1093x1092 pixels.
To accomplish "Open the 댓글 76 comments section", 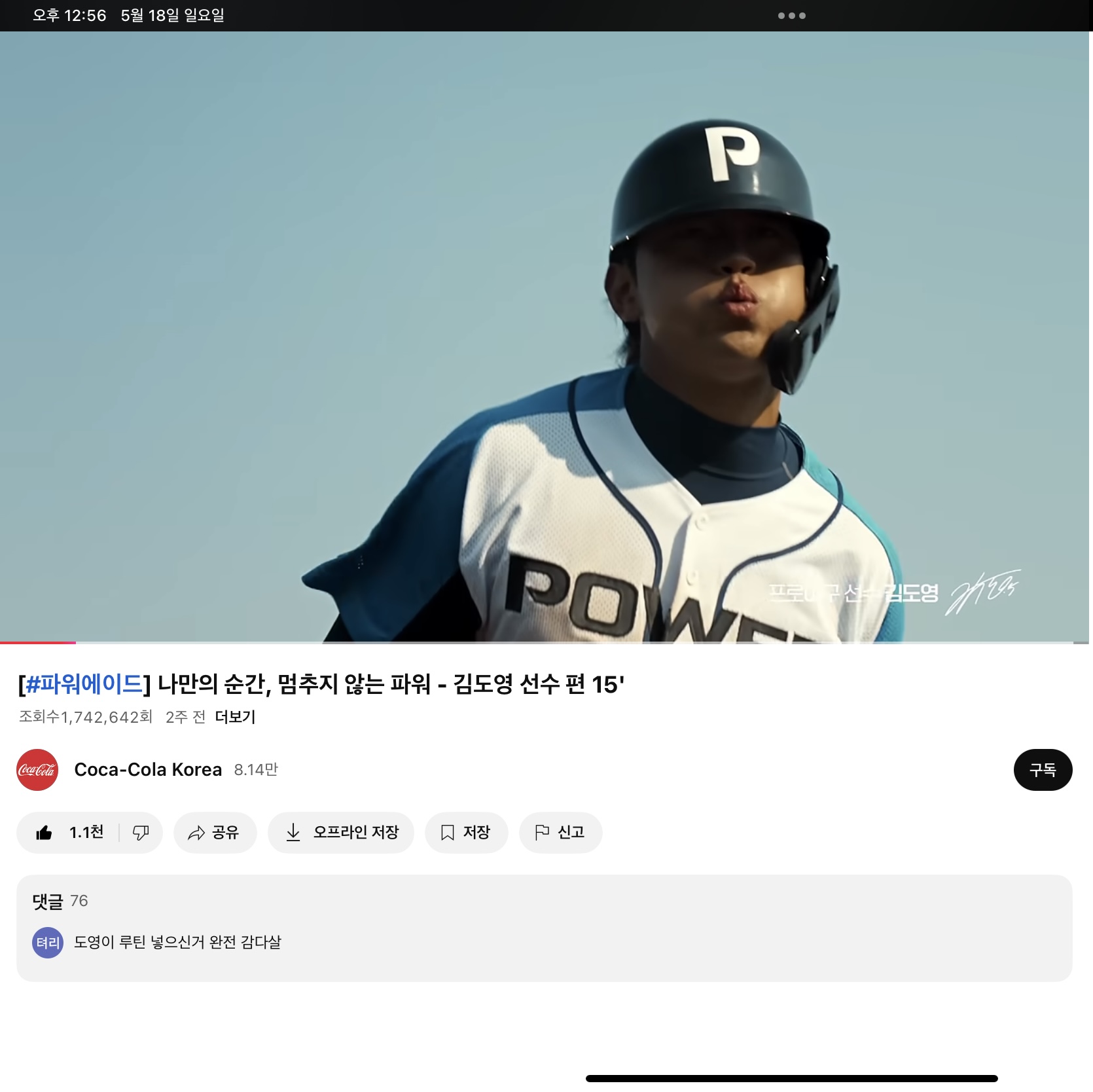I will tap(543, 928).
